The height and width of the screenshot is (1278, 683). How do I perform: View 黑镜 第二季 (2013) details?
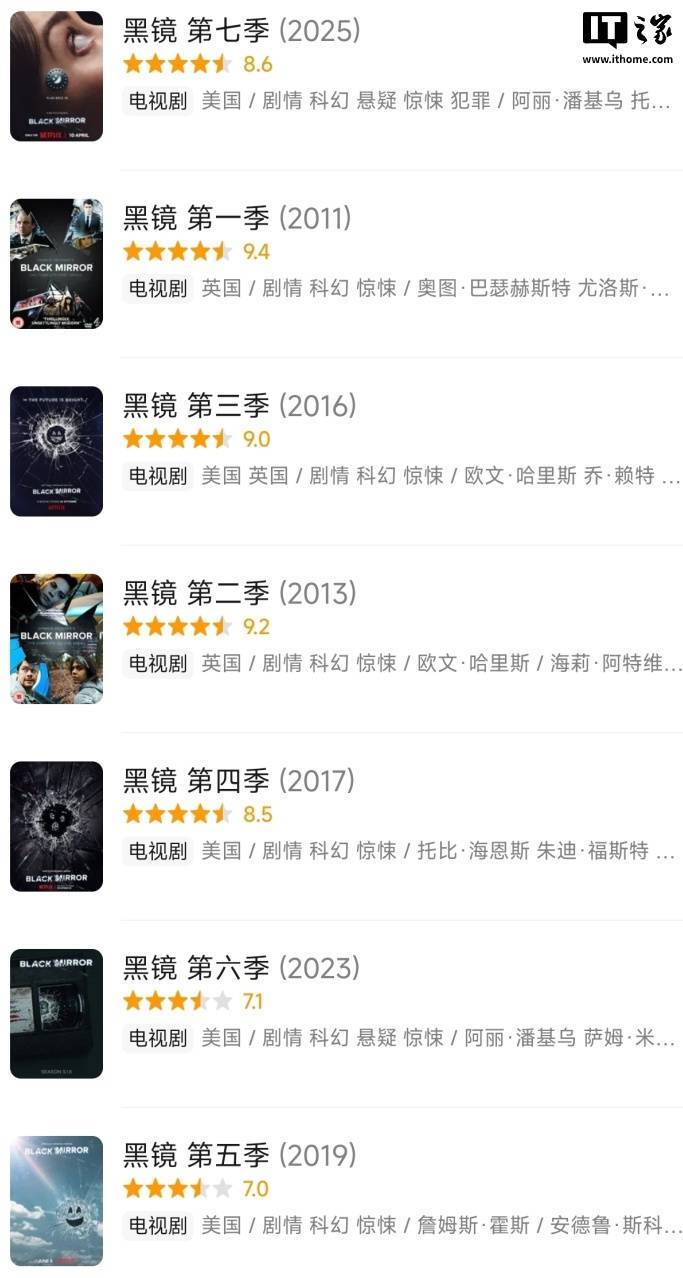point(239,593)
